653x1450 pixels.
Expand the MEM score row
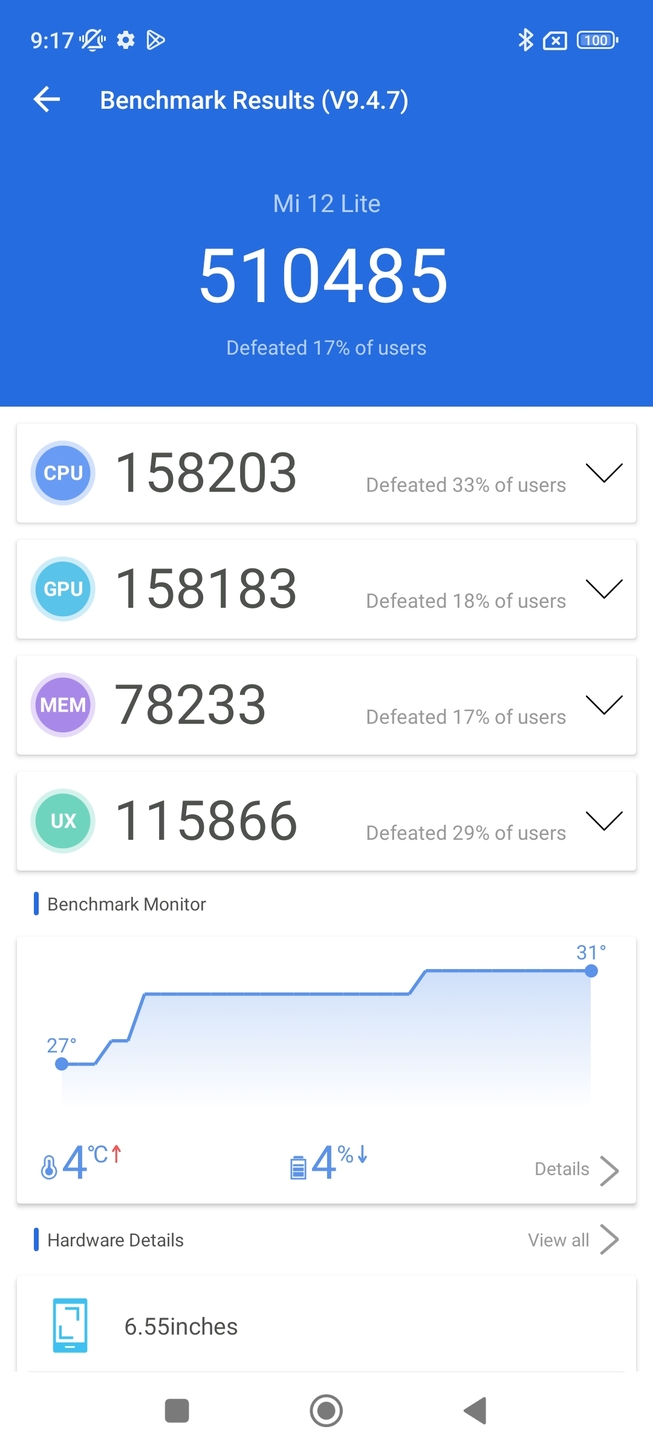[604, 705]
